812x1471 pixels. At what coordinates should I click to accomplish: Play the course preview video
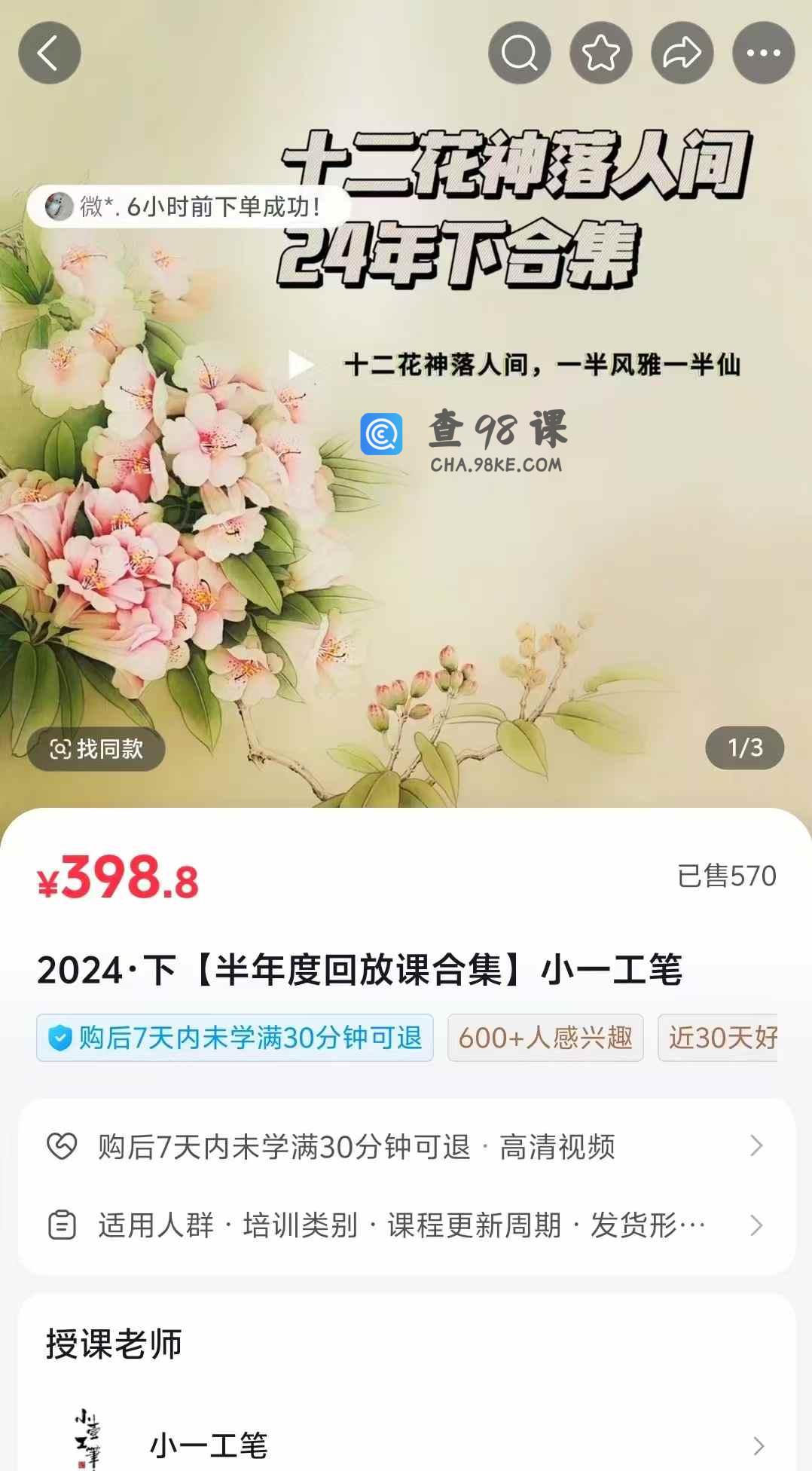click(301, 365)
